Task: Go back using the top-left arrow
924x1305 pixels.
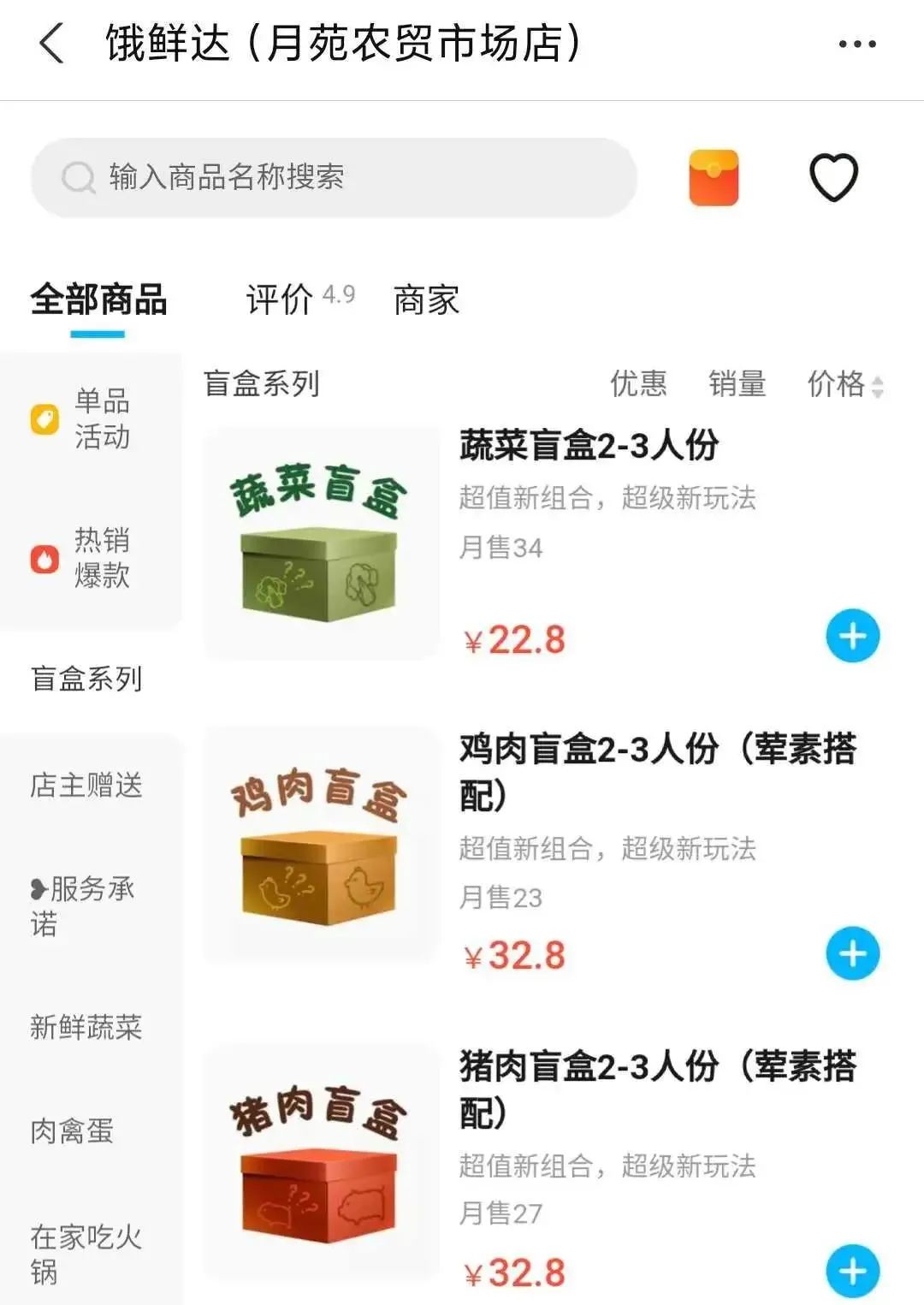Action: (51, 44)
